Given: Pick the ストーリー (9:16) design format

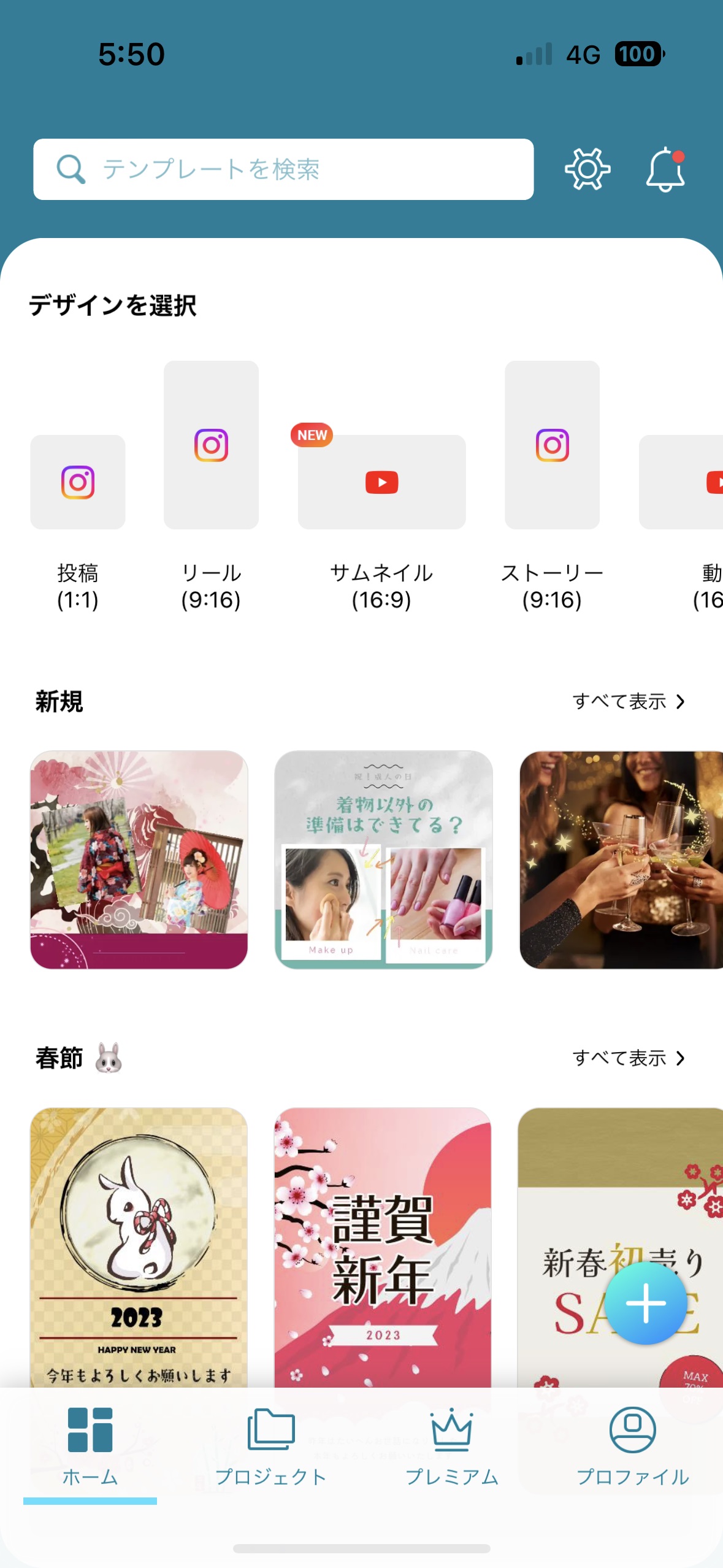Looking at the screenshot, I should point(552,445).
